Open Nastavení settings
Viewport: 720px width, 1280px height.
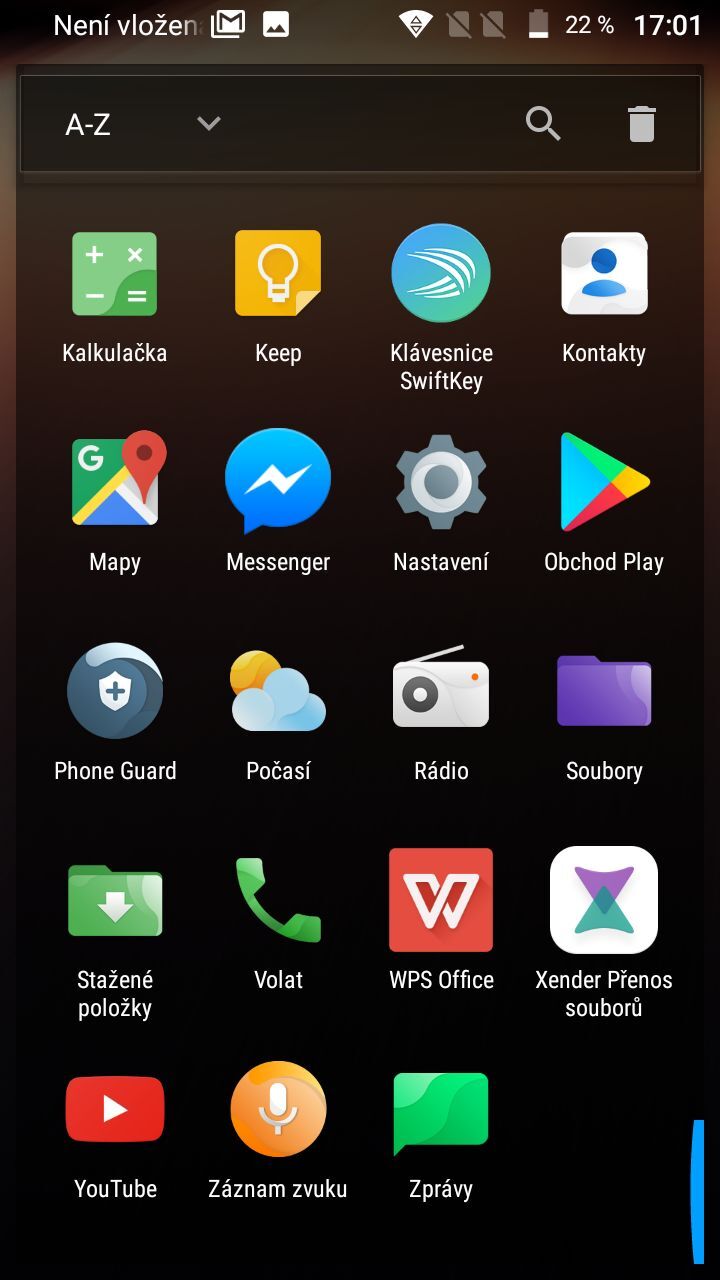click(x=441, y=481)
